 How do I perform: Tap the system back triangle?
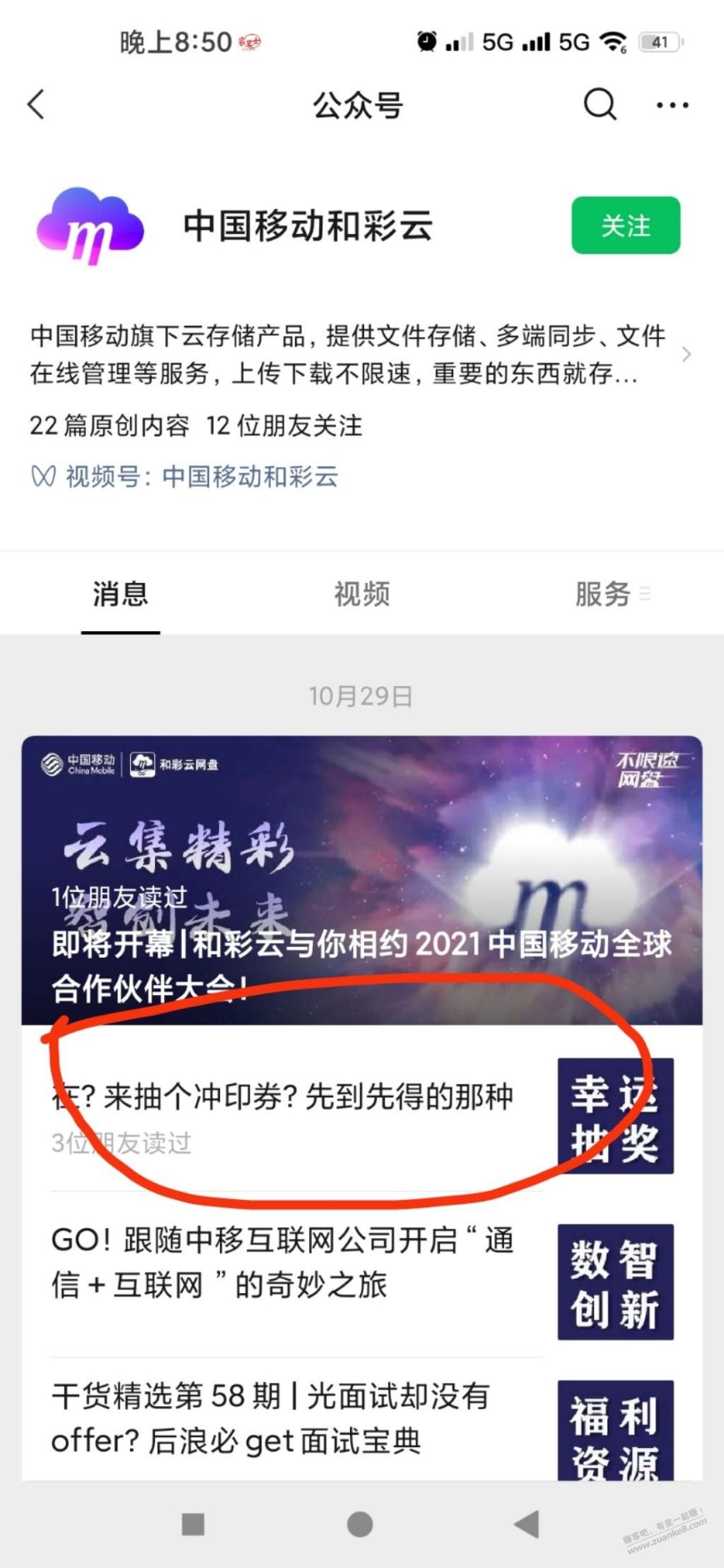pyautogui.click(x=527, y=1524)
